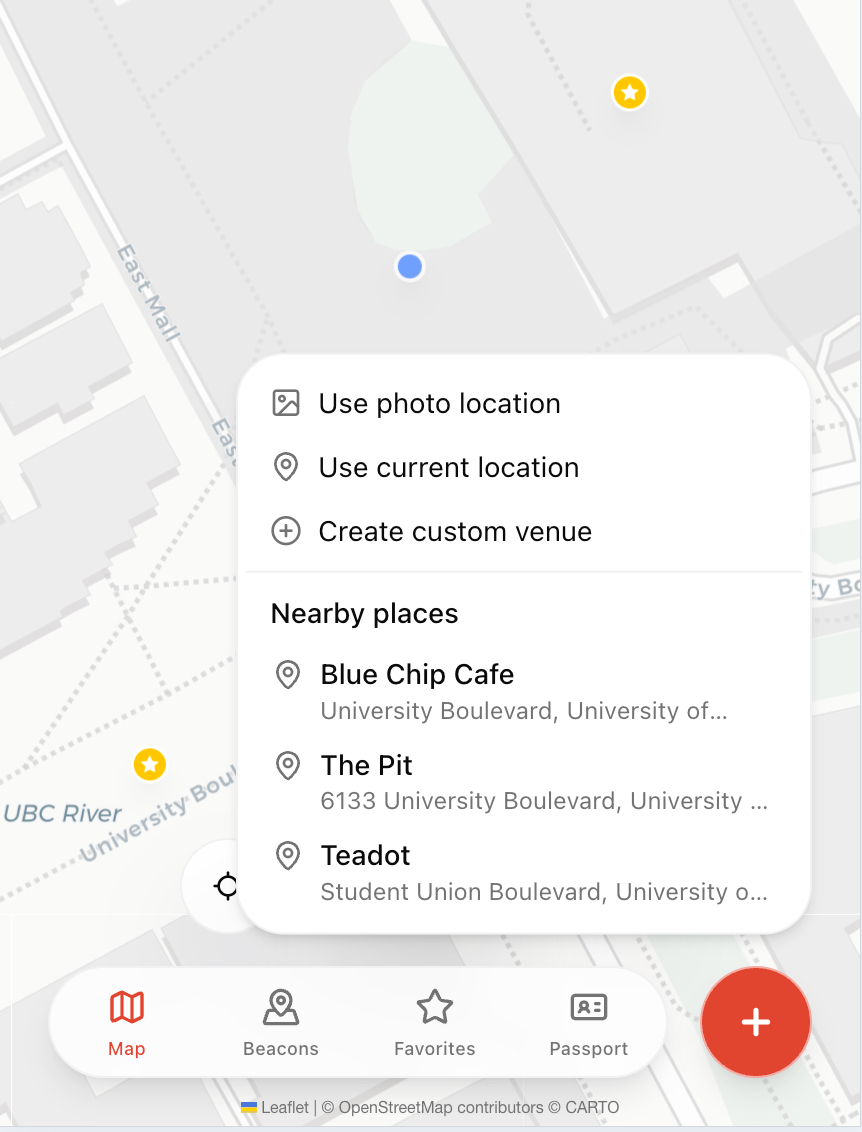The width and height of the screenshot is (862, 1132).
Task: Select The Pit nearby place
Action: (x=523, y=781)
